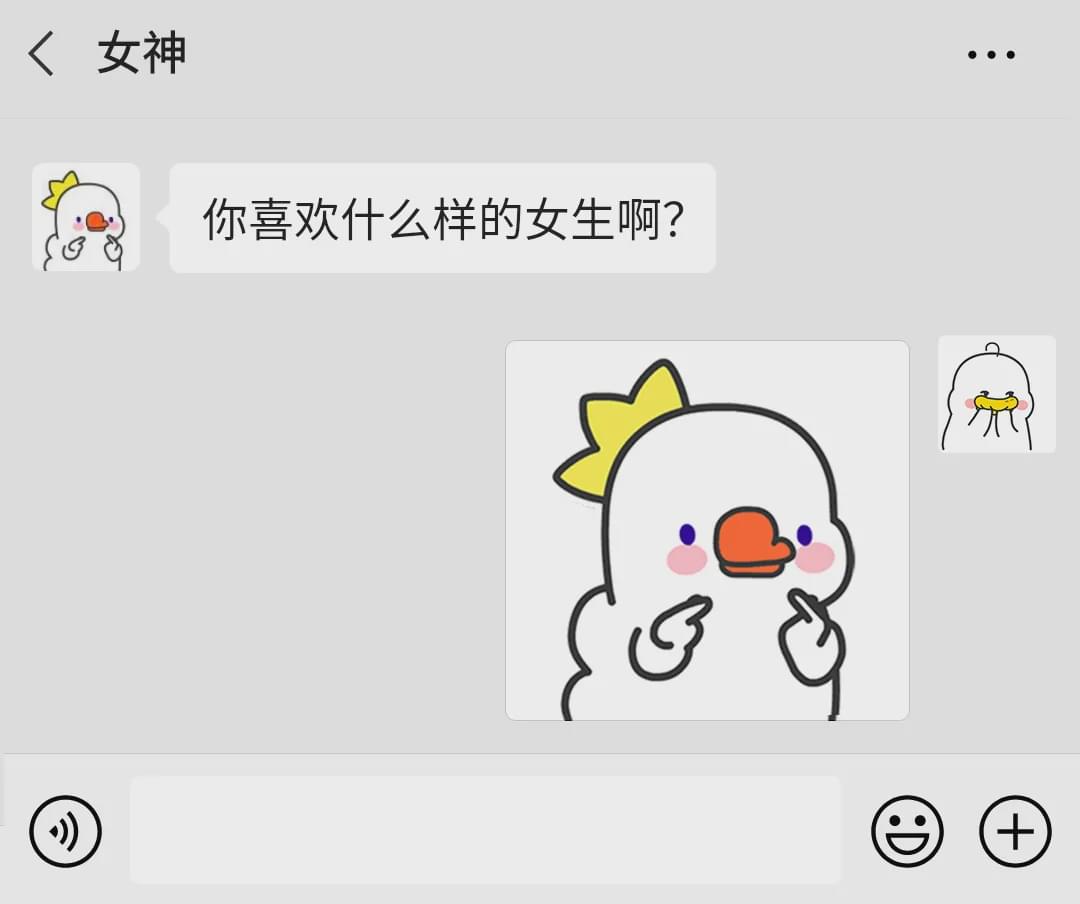Open the plus attachments menu
This screenshot has height=904, width=1080.
[1015, 830]
